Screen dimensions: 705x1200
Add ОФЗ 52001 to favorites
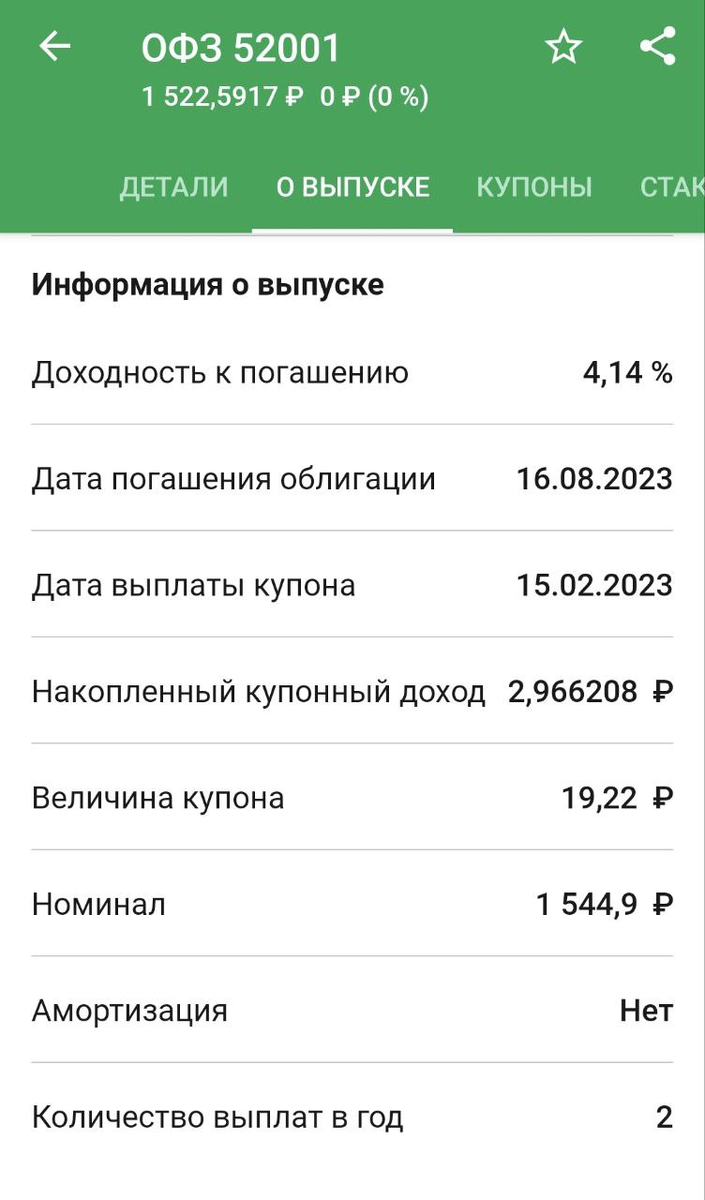point(563,47)
